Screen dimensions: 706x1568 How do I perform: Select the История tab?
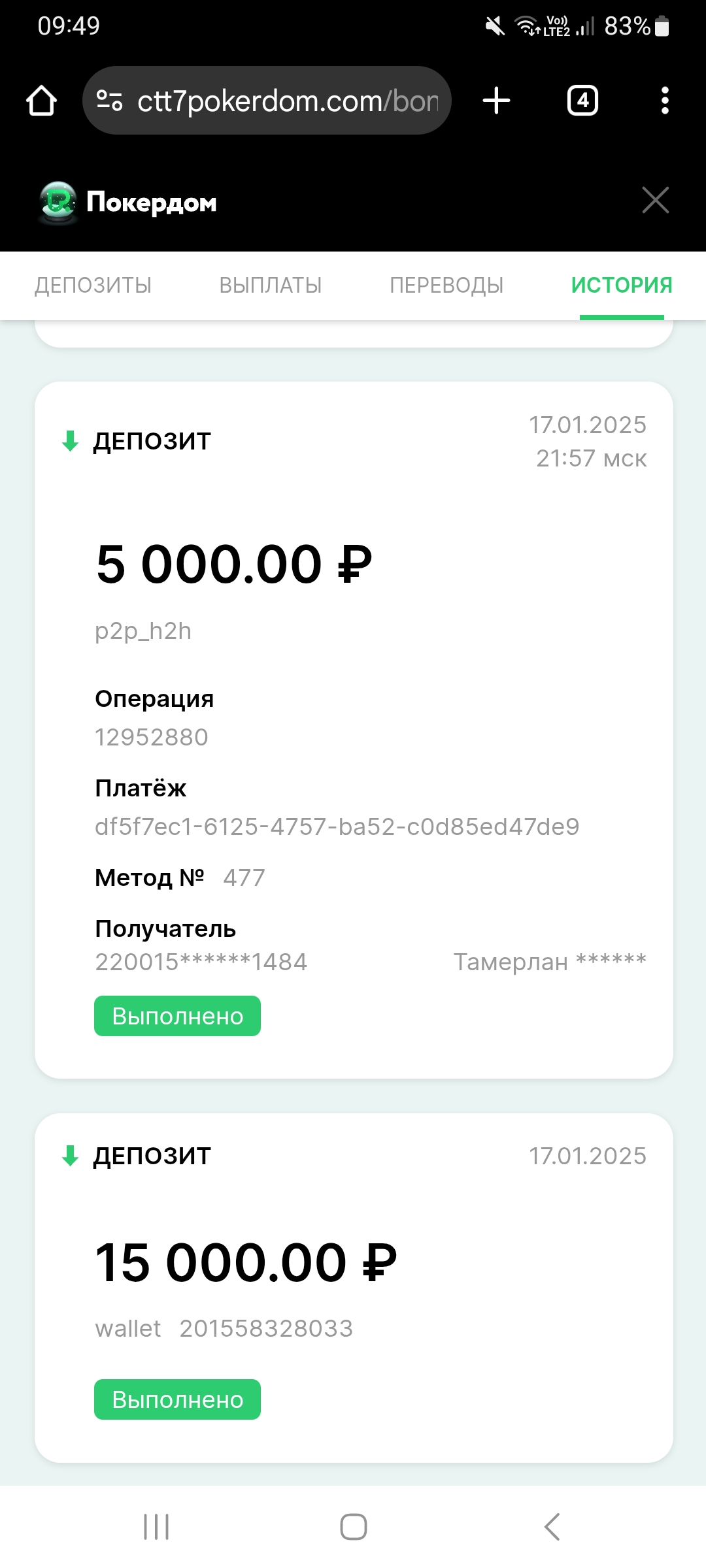pos(622,286)
